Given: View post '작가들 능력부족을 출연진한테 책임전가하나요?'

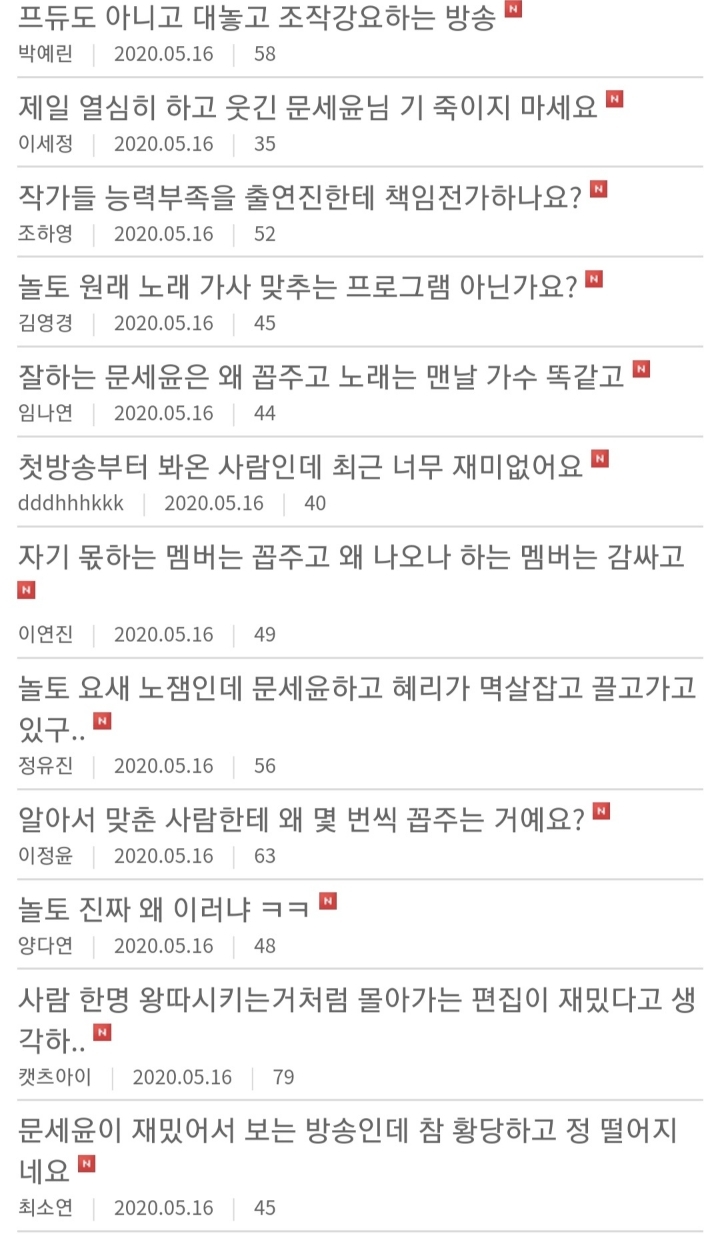Looking at the screenshot, I should (300, 197).
